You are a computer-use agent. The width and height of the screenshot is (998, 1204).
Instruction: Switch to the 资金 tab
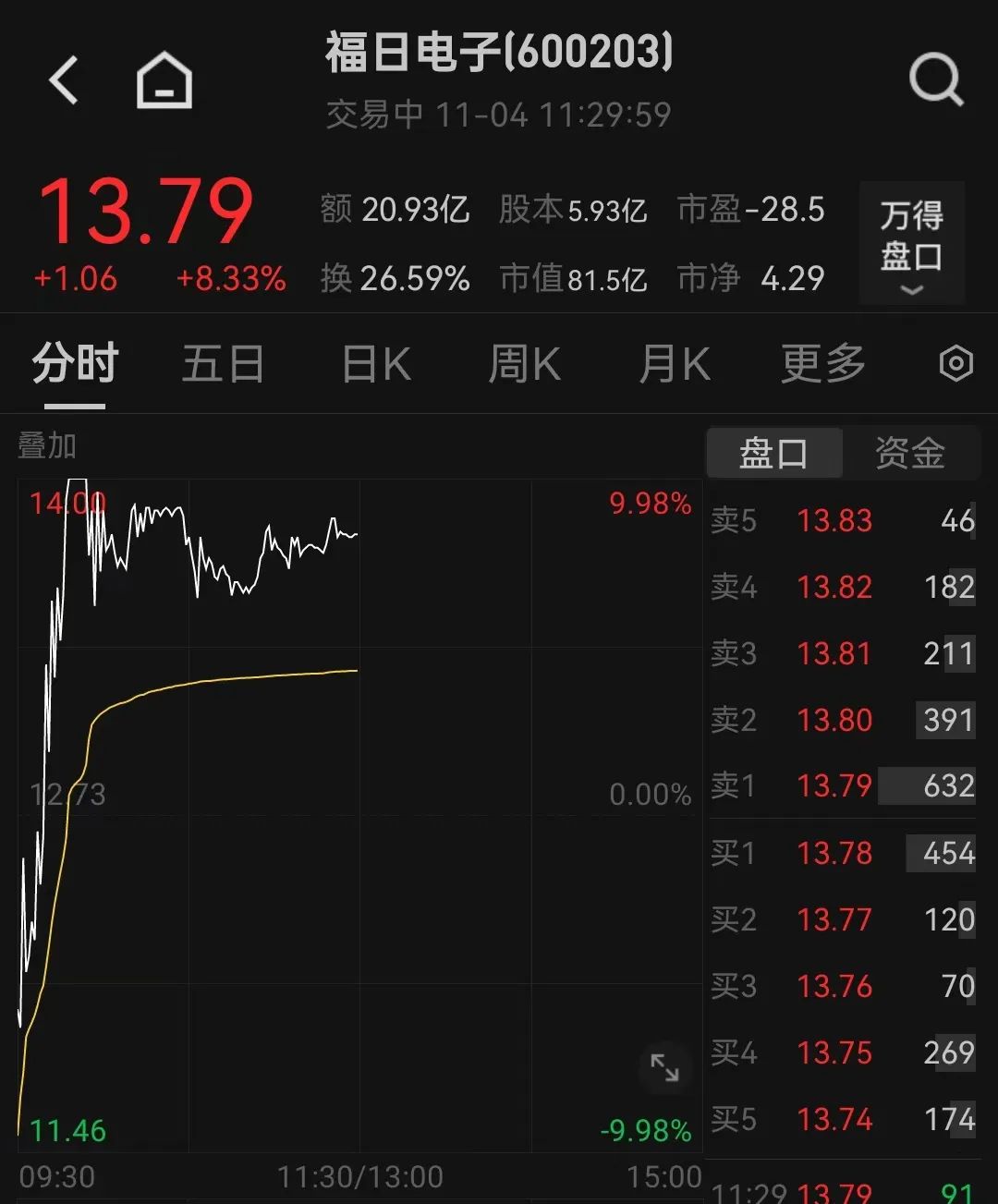[x=910, y=453]
